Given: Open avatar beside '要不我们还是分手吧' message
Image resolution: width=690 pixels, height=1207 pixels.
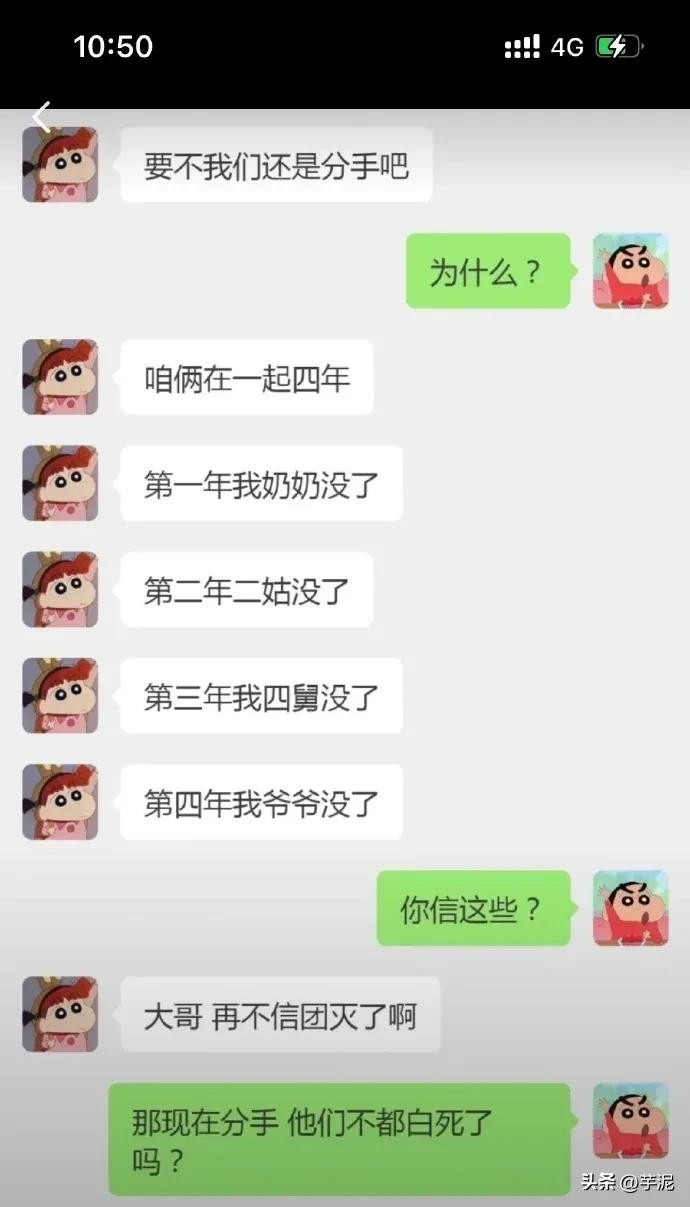Looking at the screenshot, I should (x=60, y=165).
